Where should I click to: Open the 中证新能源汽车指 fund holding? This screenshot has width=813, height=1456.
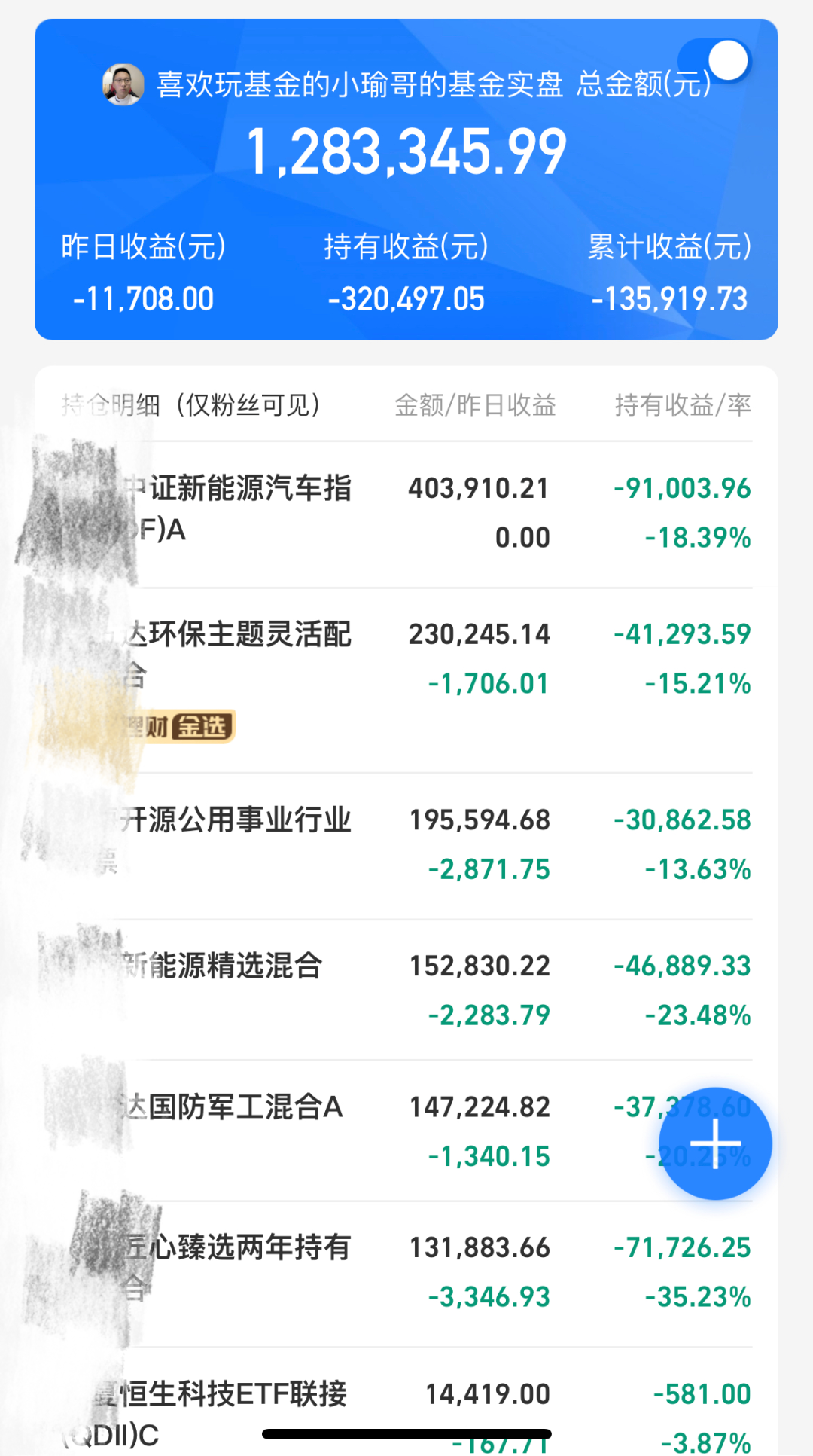tap(406, 514)
